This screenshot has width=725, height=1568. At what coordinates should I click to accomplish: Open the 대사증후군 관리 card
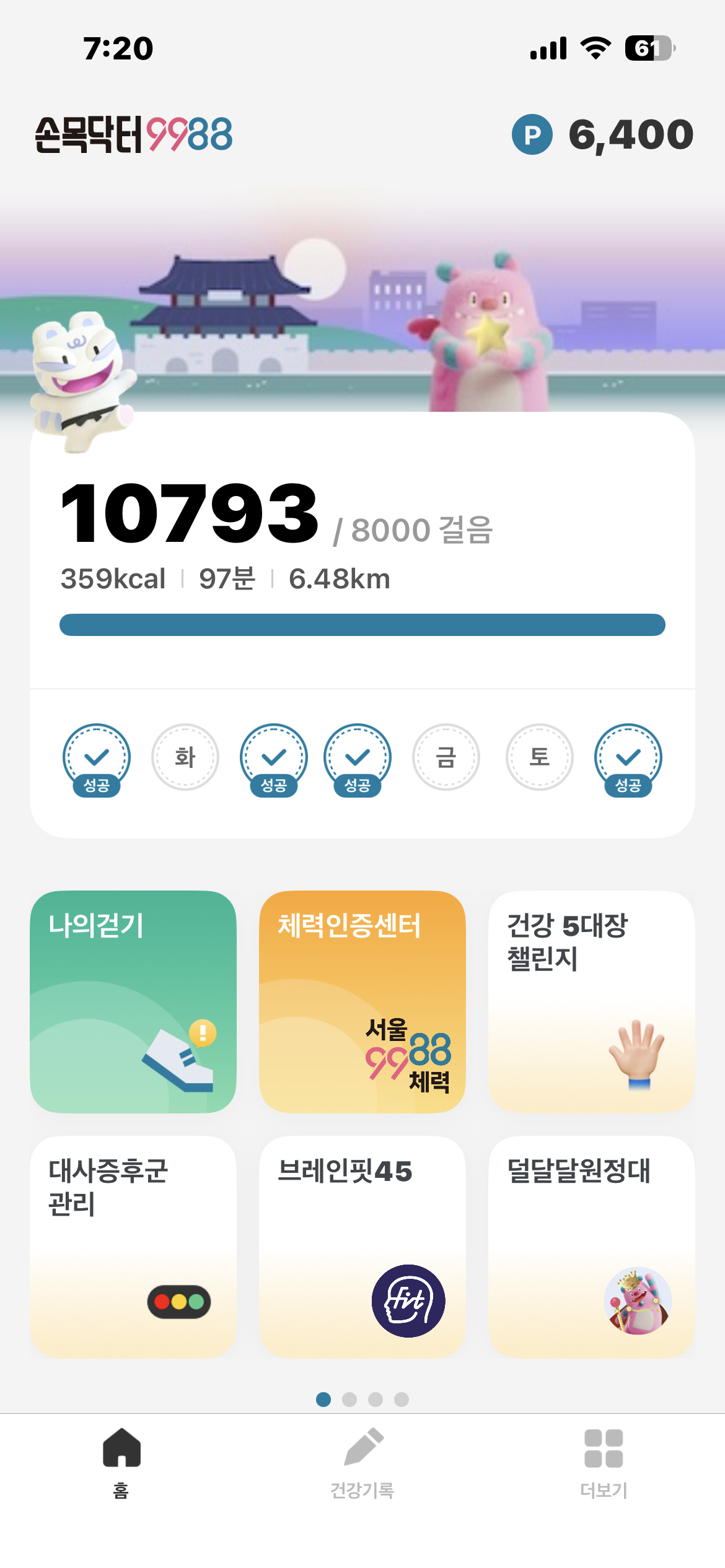133,1246
